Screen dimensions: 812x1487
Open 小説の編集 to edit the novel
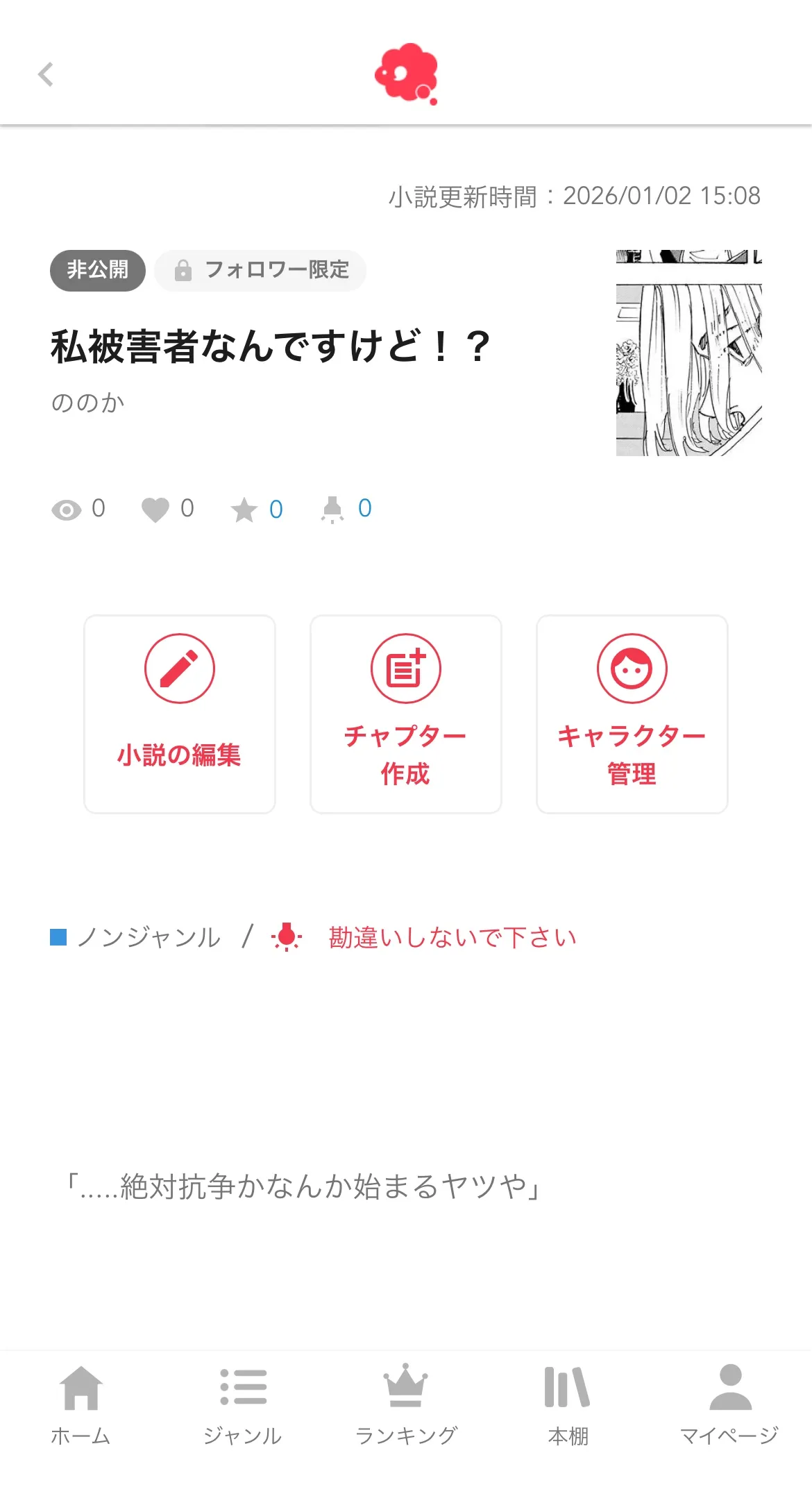(180, 714)
